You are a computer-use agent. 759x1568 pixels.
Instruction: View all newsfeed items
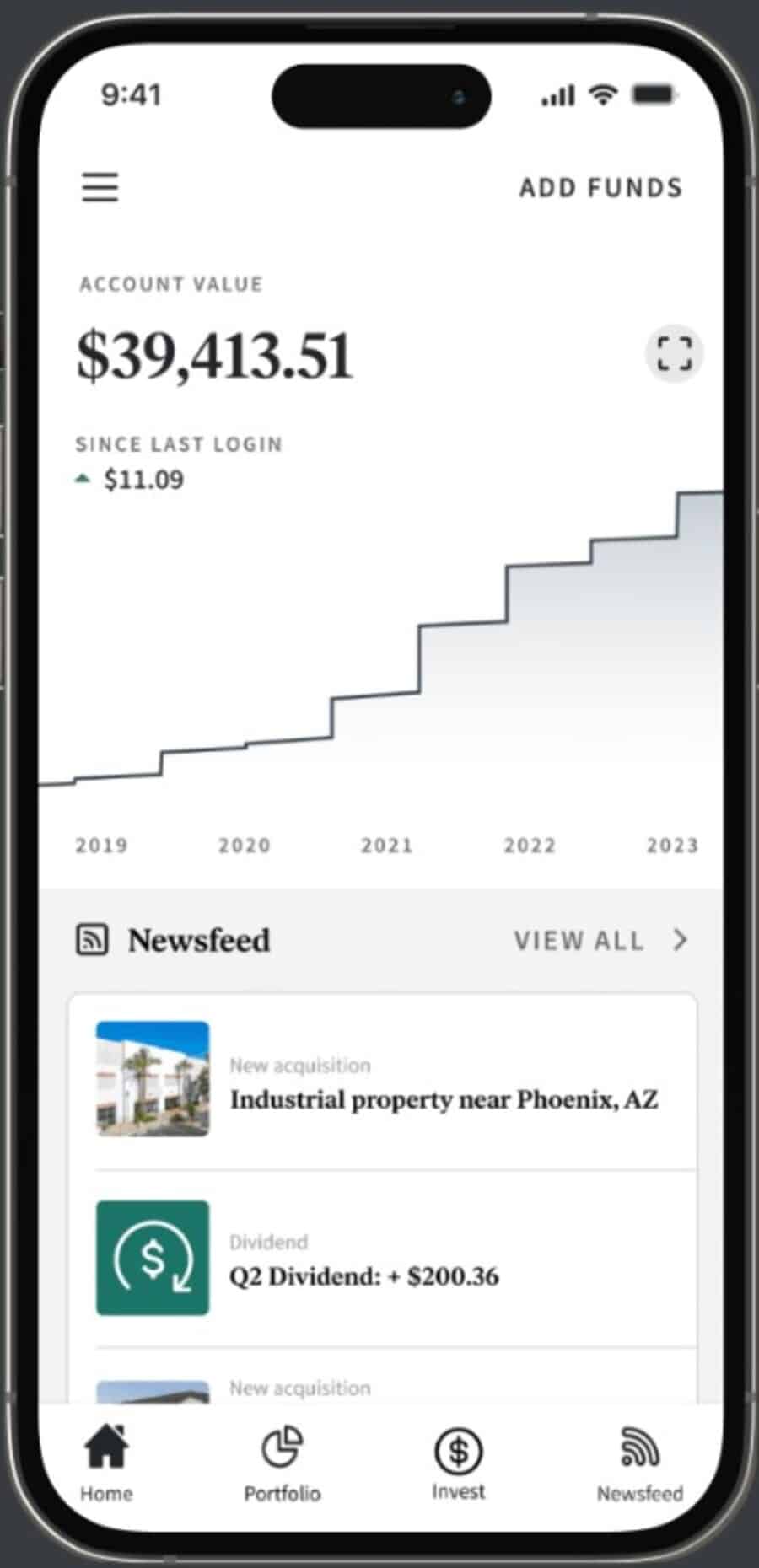pos(601,940)
